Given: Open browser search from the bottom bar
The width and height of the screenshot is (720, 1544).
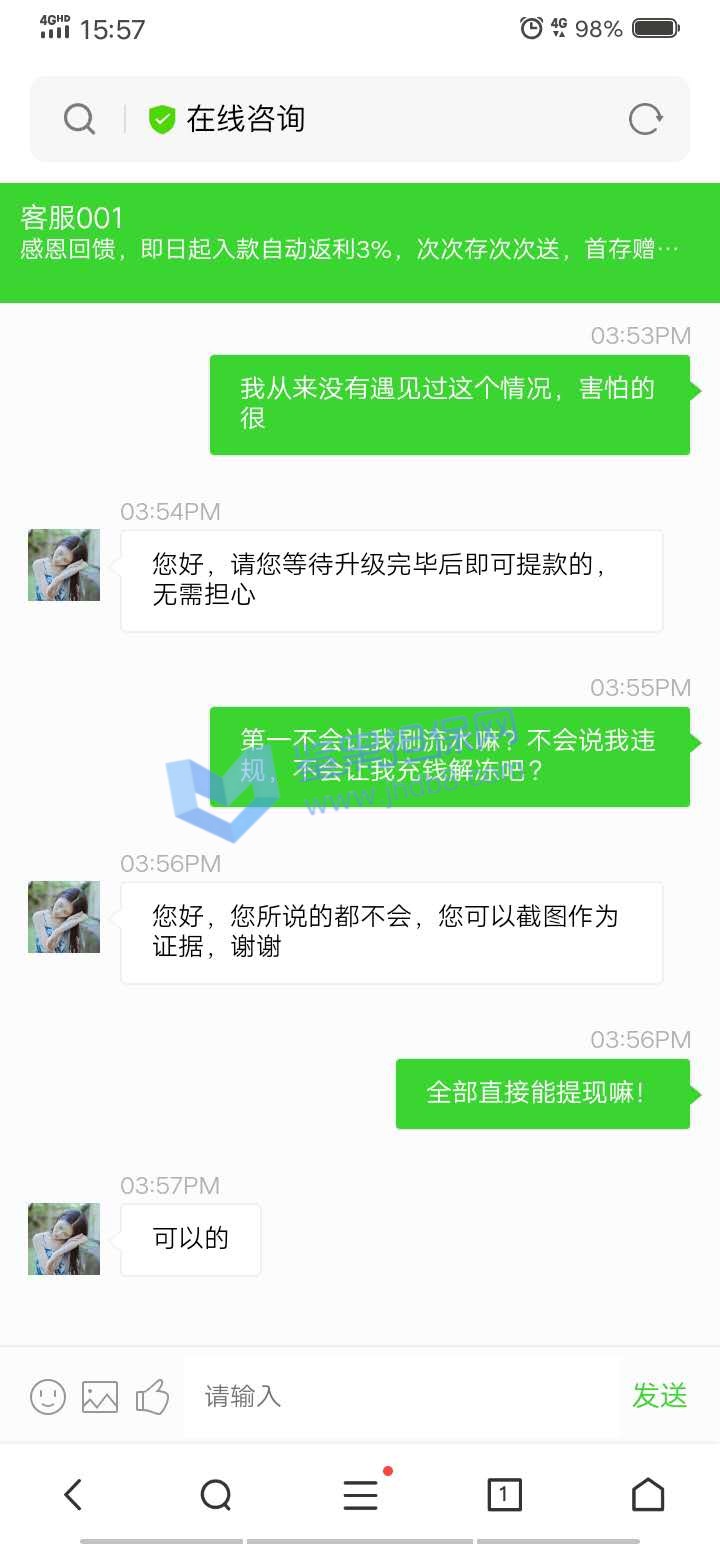Looking at the screenshot, I should [x=216, y=1495].
